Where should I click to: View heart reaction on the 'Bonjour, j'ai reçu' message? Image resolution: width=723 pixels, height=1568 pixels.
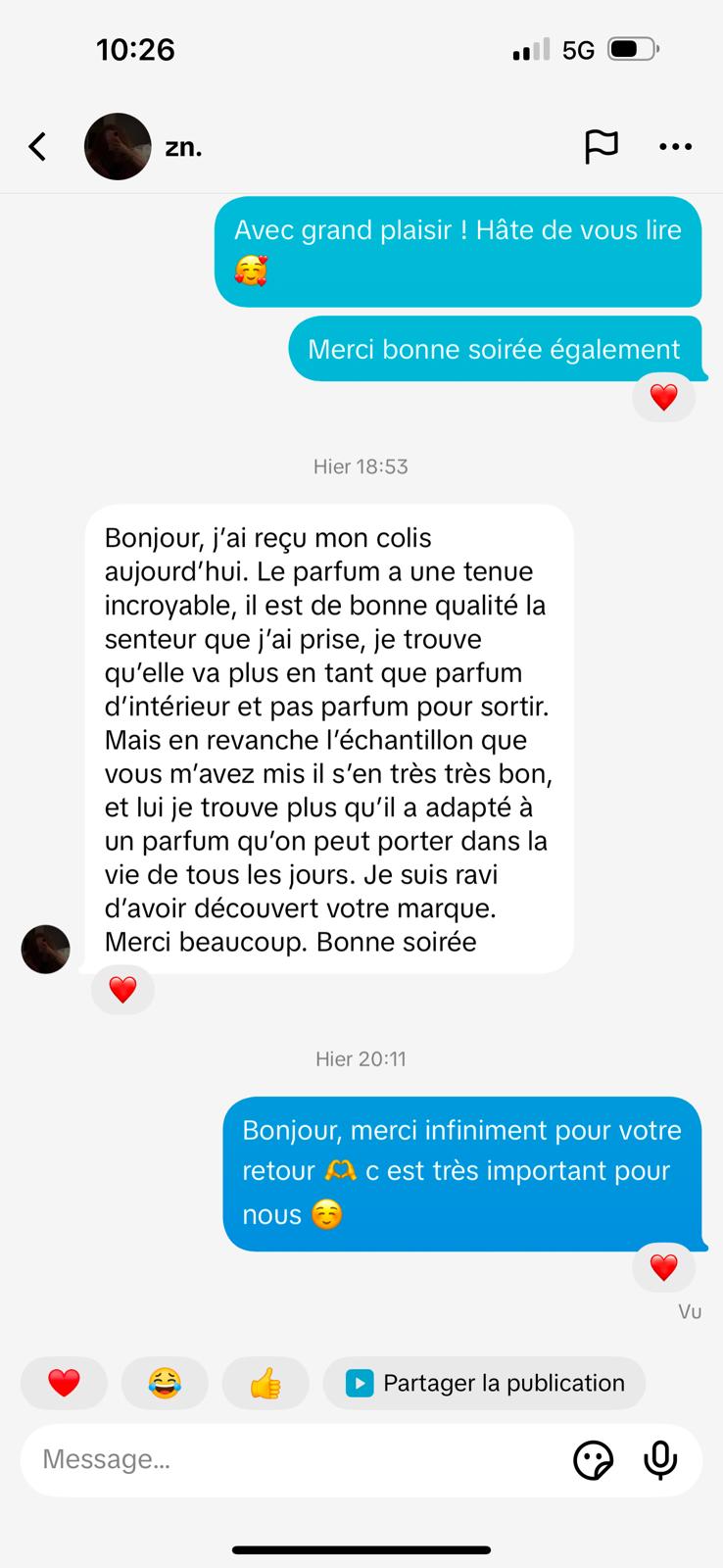pos(122,990)
